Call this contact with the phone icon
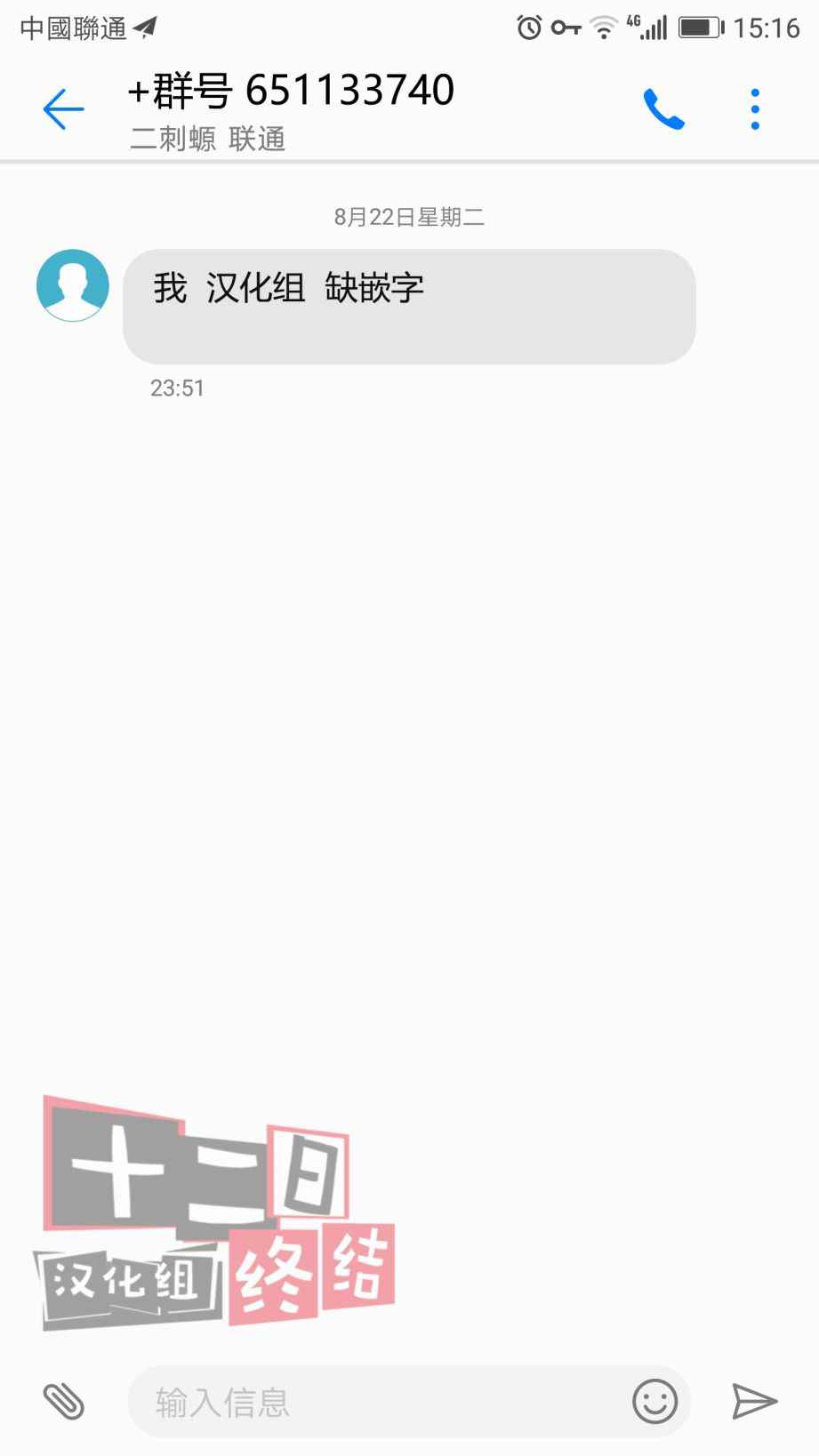 point(663,109)
